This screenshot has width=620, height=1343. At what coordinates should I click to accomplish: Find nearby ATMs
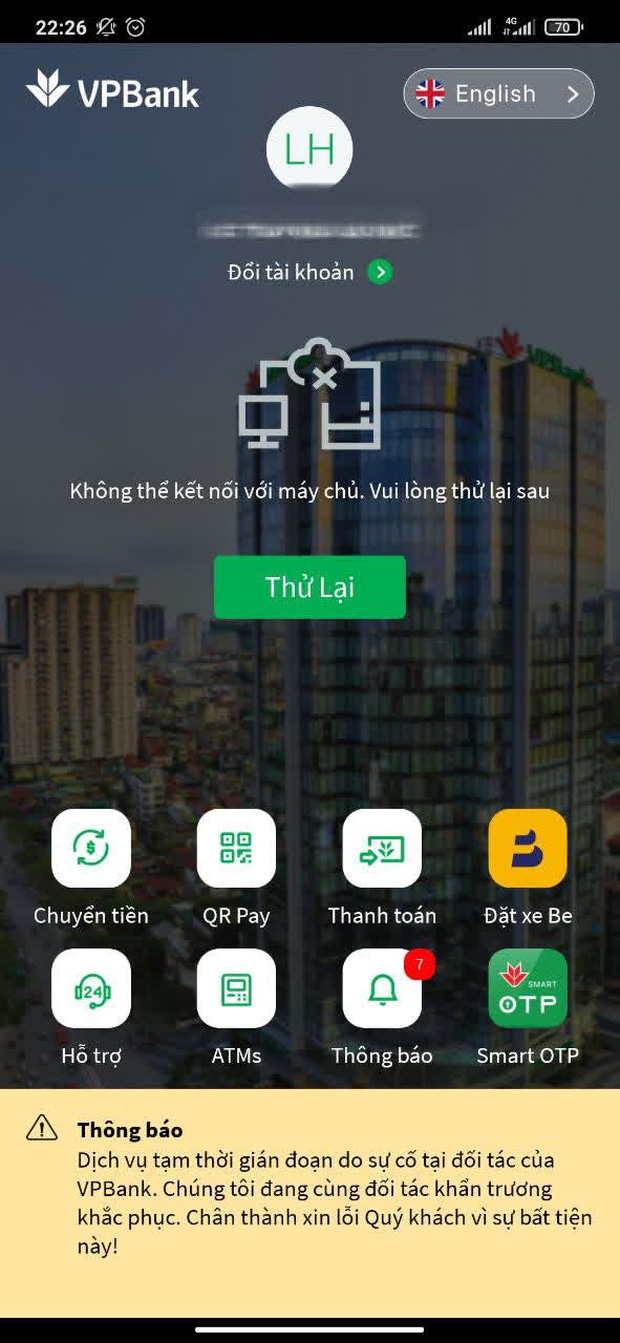click(236, 989)
